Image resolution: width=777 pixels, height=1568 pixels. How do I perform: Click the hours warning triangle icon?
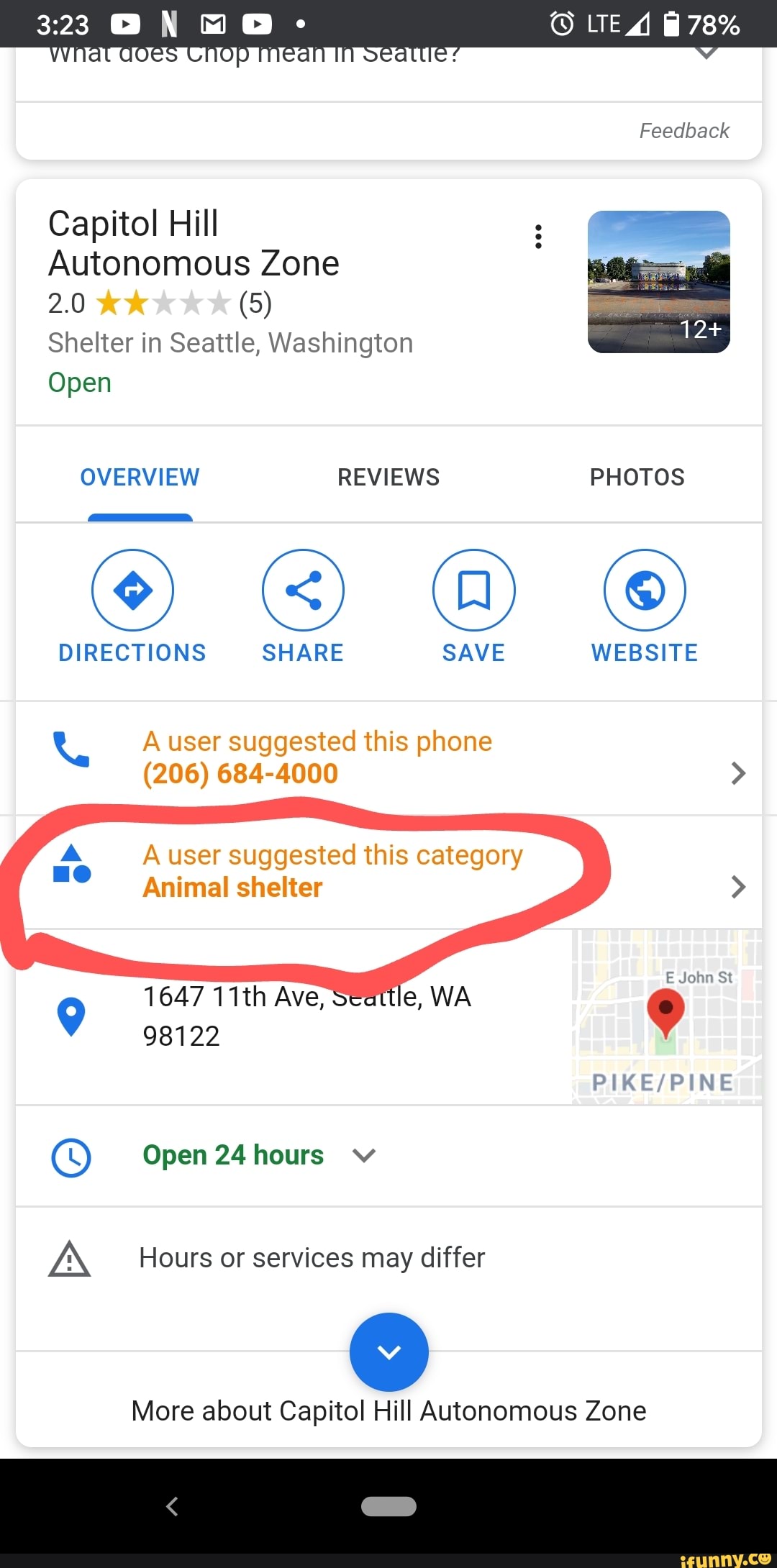pyautogui.click(x=70, y=1259)
